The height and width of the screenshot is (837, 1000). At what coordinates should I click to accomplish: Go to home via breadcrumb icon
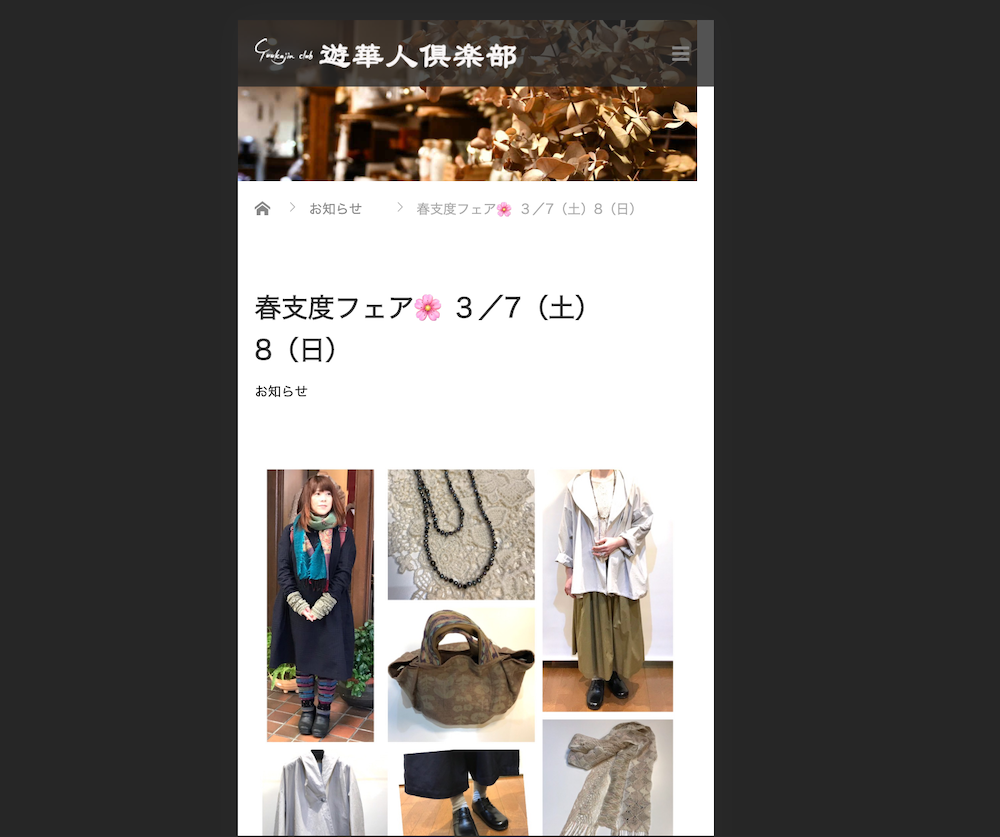coord(262,208)
